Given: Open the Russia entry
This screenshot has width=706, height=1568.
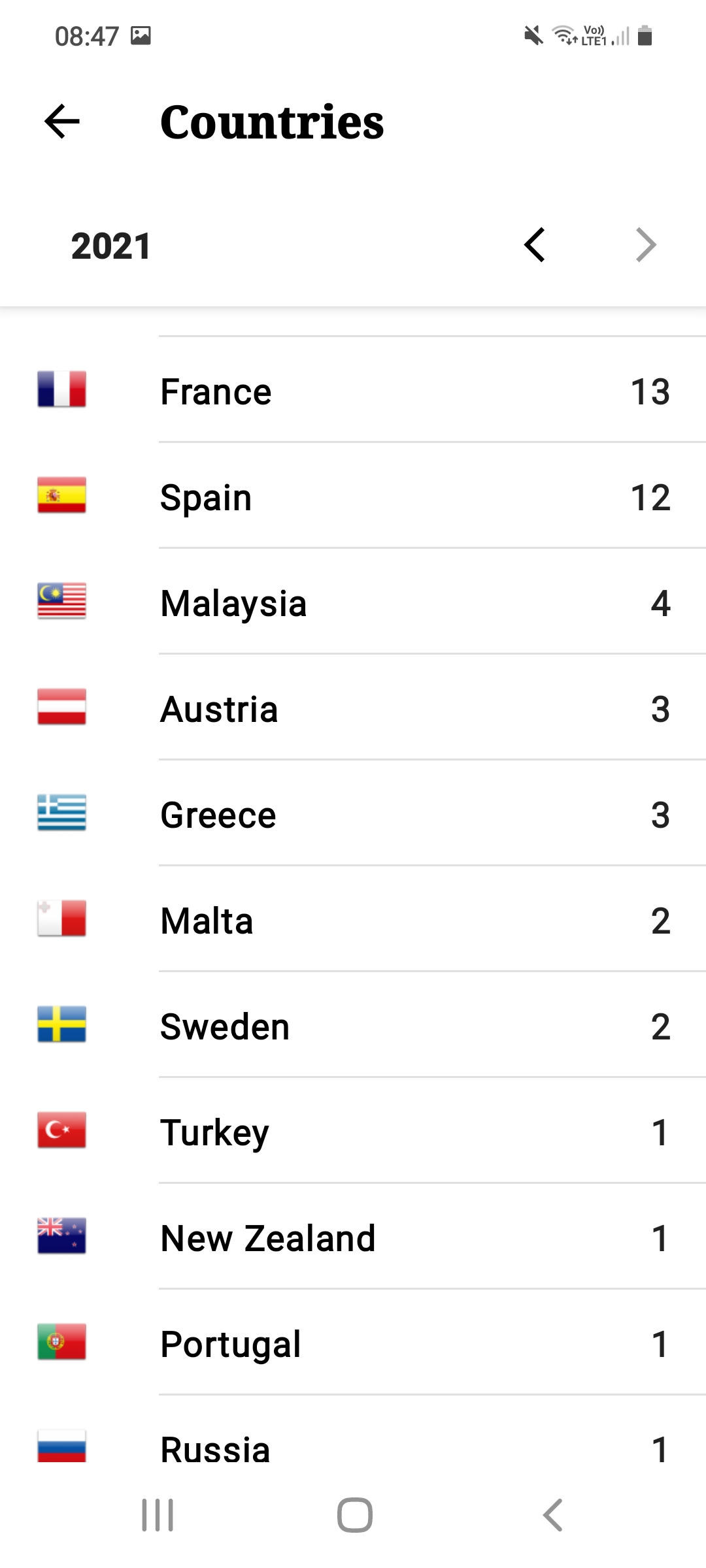Looking at the screenshot, I should (x=353, y=1448).
